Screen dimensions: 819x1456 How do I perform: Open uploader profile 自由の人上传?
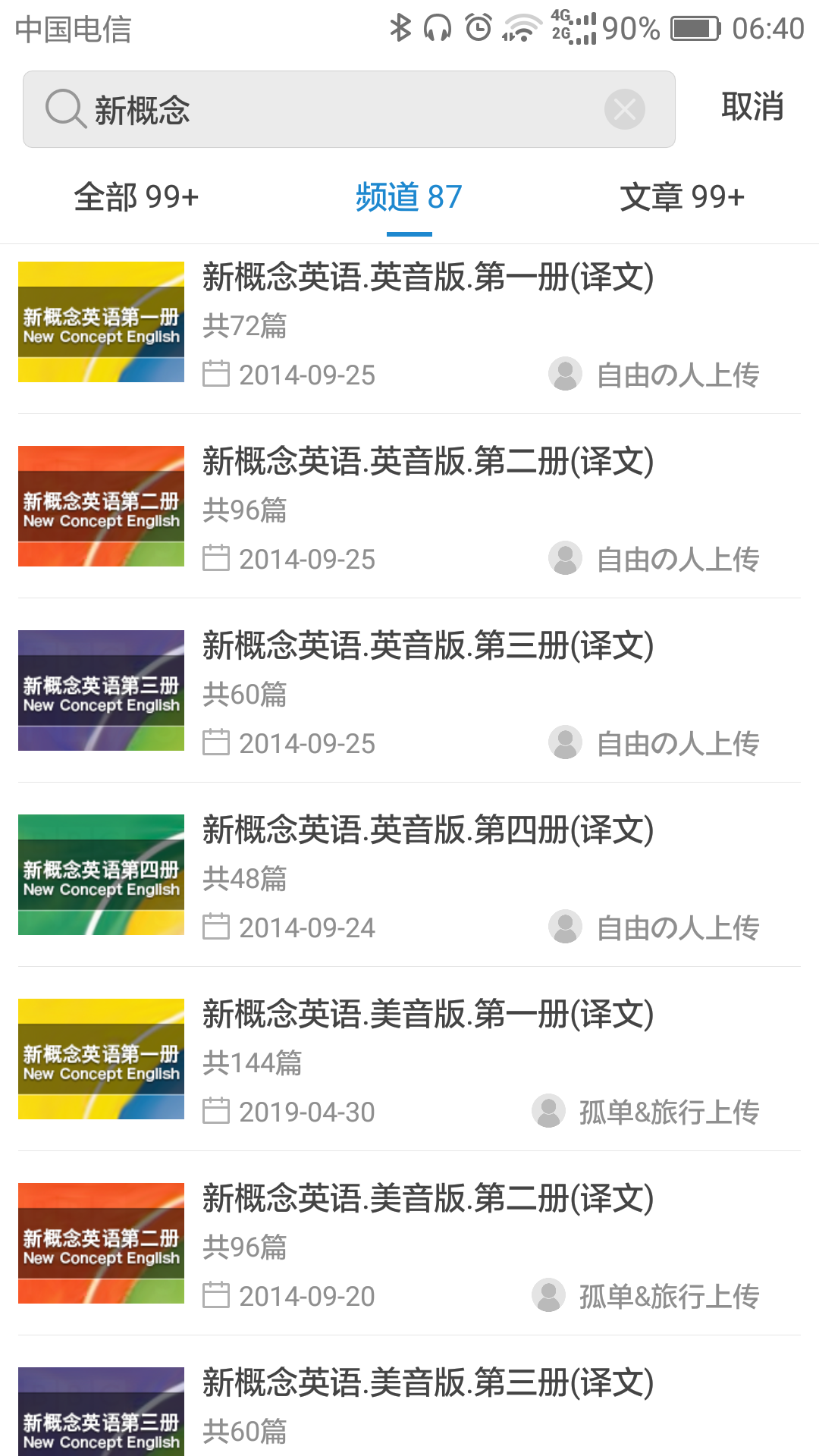[x=677, y=374]
